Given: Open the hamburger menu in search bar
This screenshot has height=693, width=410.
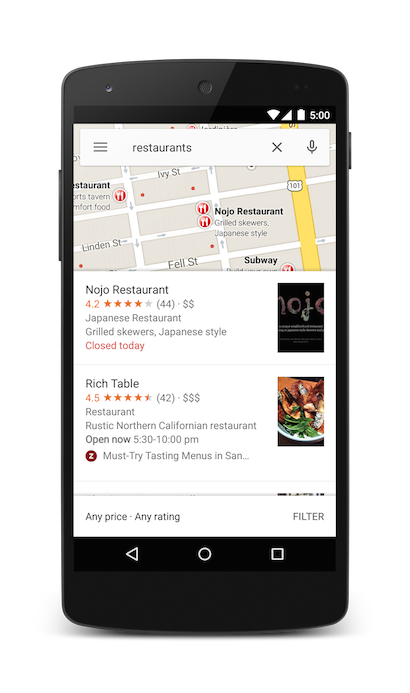Looking at the screenshot, I should click(100, 147).
